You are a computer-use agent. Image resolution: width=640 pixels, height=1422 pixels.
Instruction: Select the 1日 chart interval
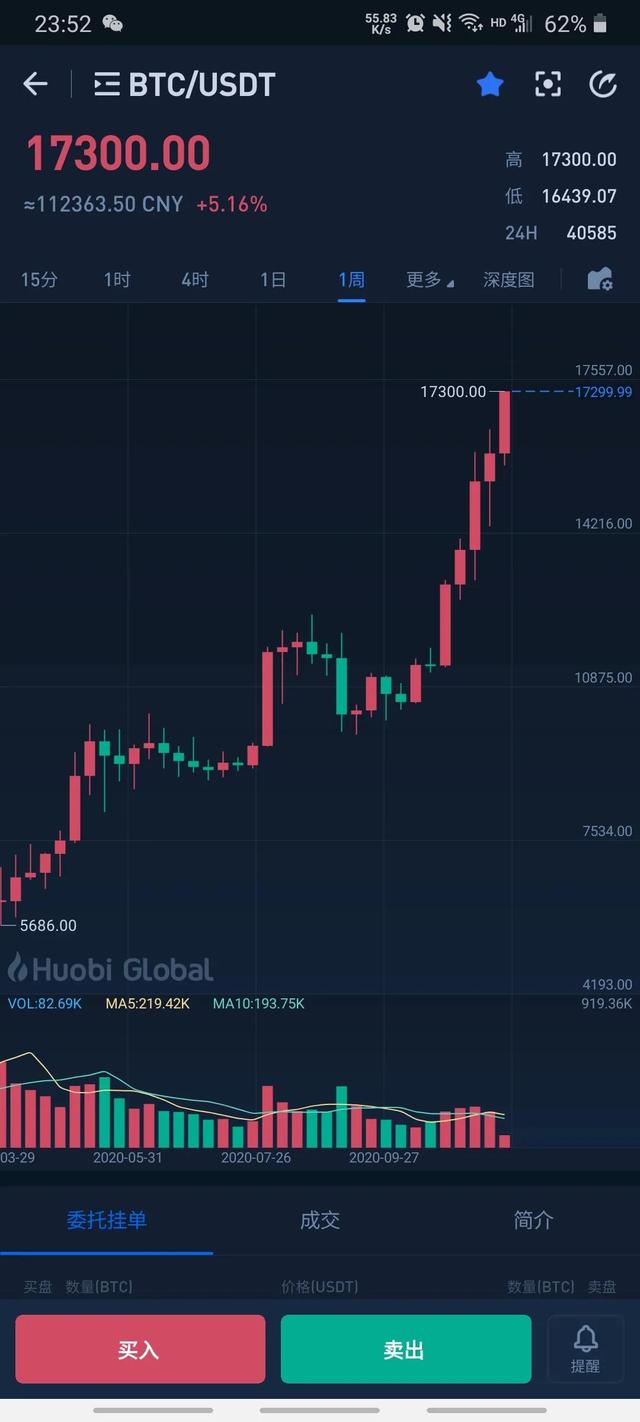tap(273, 280)
